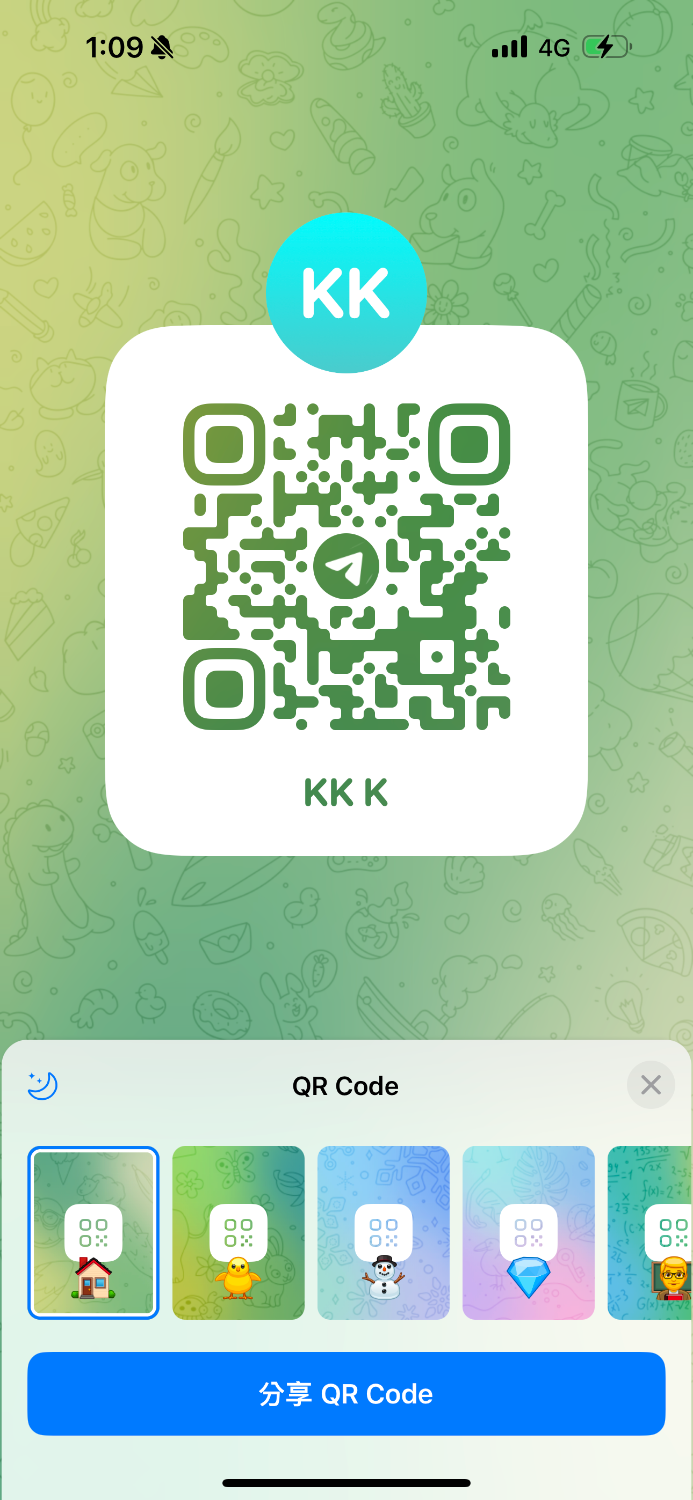Select the house theme thumbnail
This screenshot has height=1500, width=693.
93,1232
